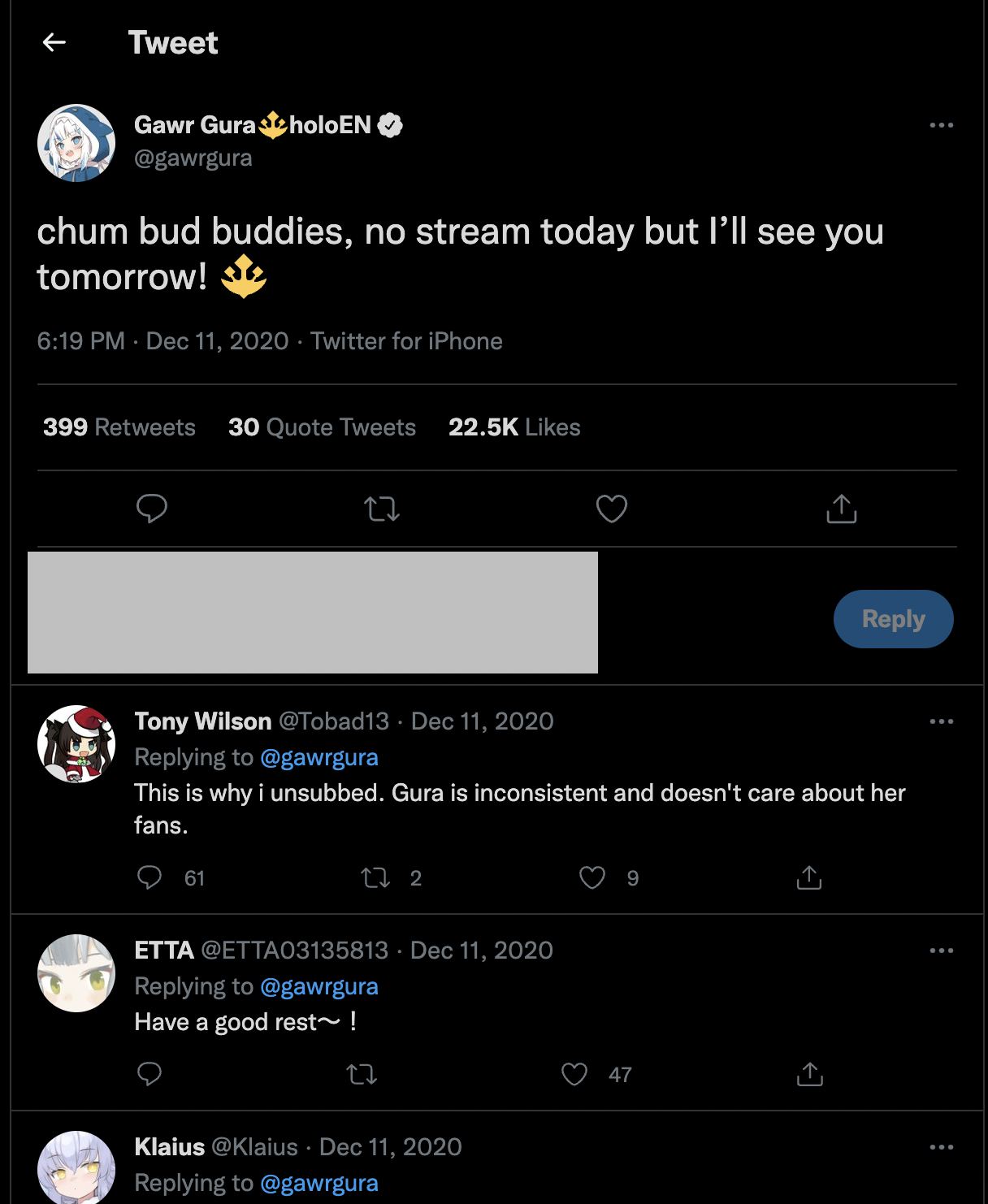Open overflow menu on Gawr Gura's tweet

[x=941, y=125]
